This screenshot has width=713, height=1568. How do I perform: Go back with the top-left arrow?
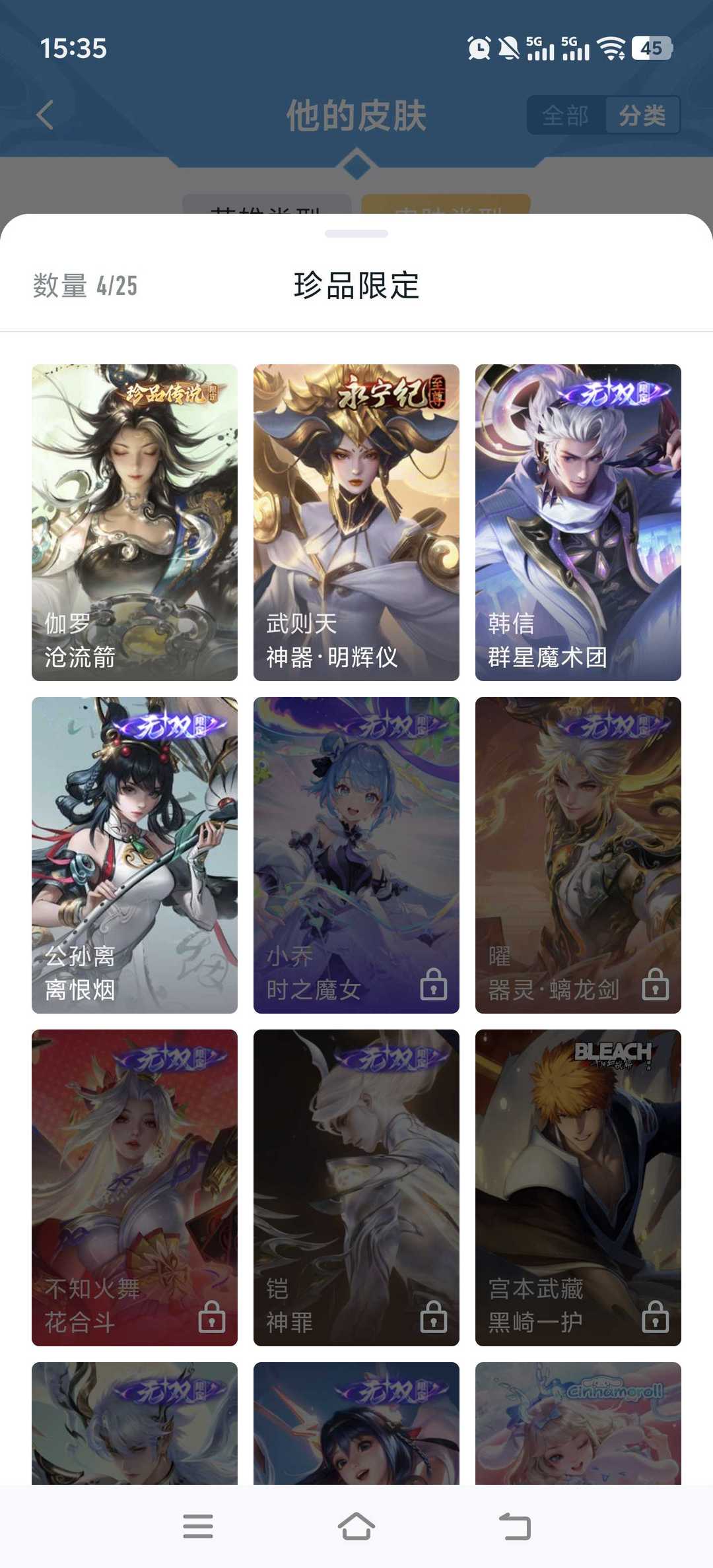pos(45,115)
